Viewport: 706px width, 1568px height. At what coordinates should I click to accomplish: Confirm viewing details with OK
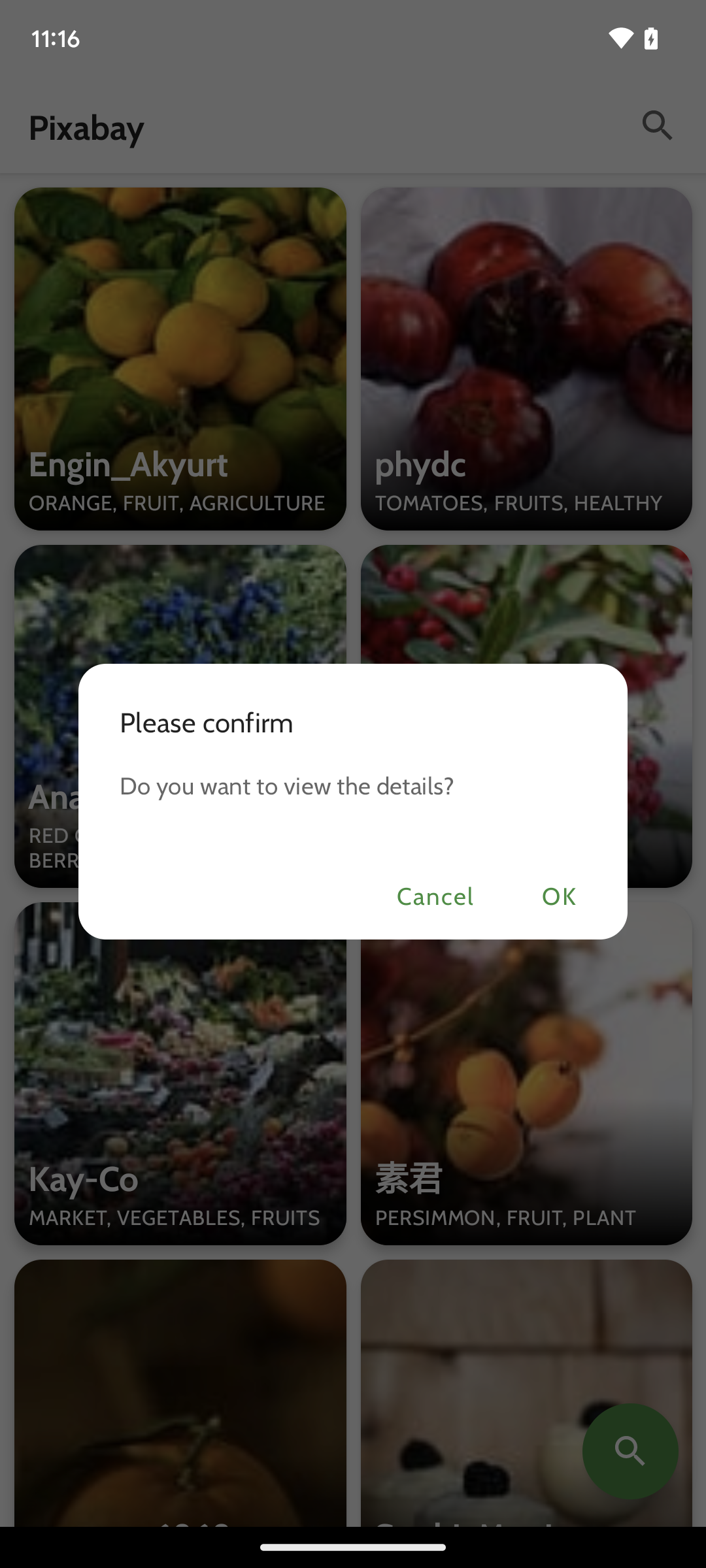click(x=558, y=896)
